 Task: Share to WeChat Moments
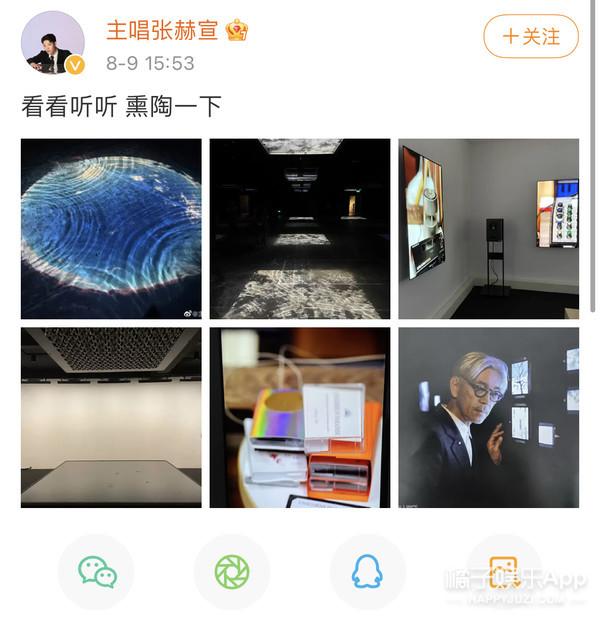(232, 571)
